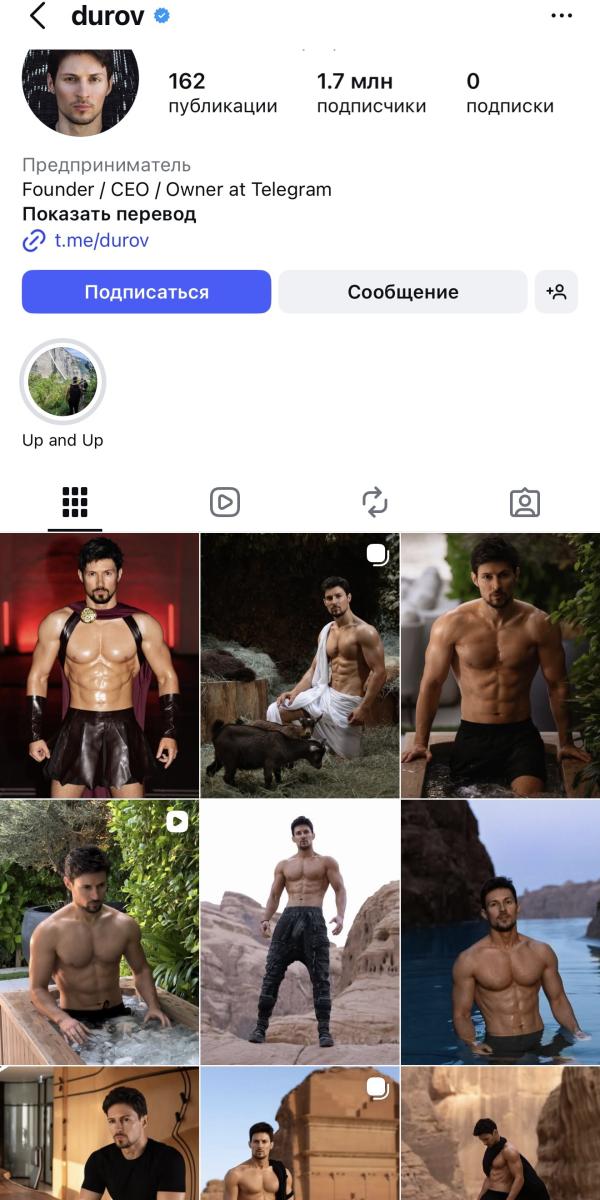Open the post in the blue water
This screenshot has height=1200, width=600.
point(501,932)
